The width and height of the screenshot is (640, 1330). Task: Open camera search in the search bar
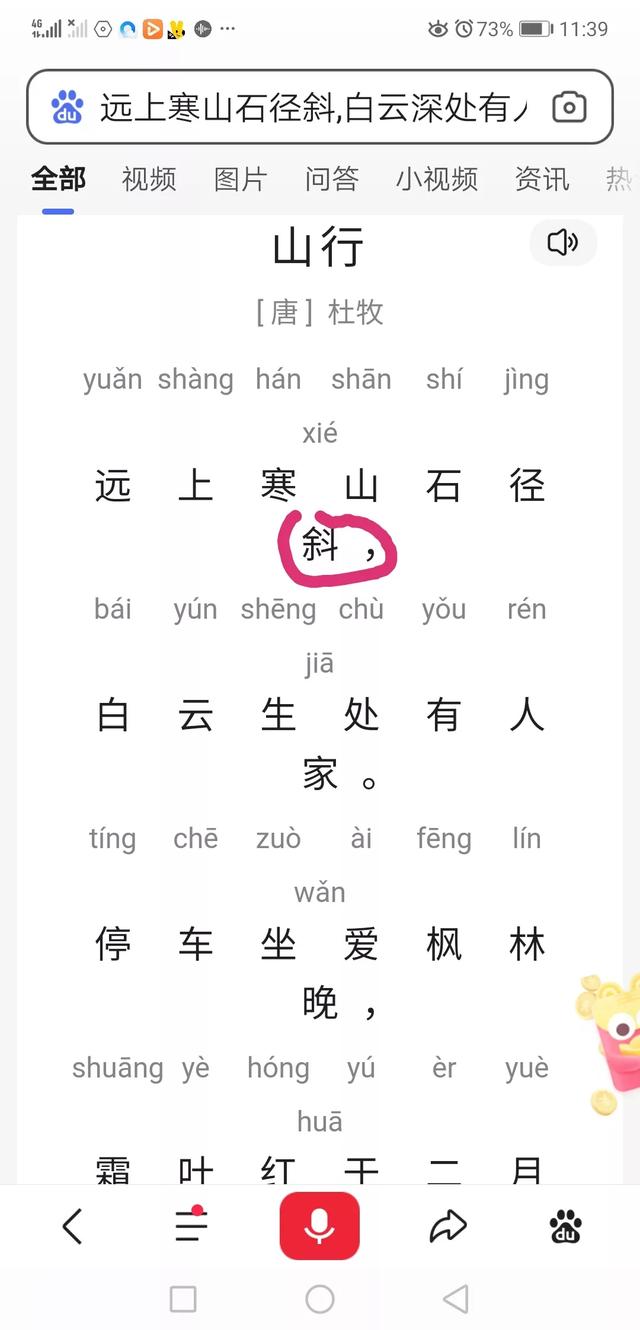click(569, 107)
